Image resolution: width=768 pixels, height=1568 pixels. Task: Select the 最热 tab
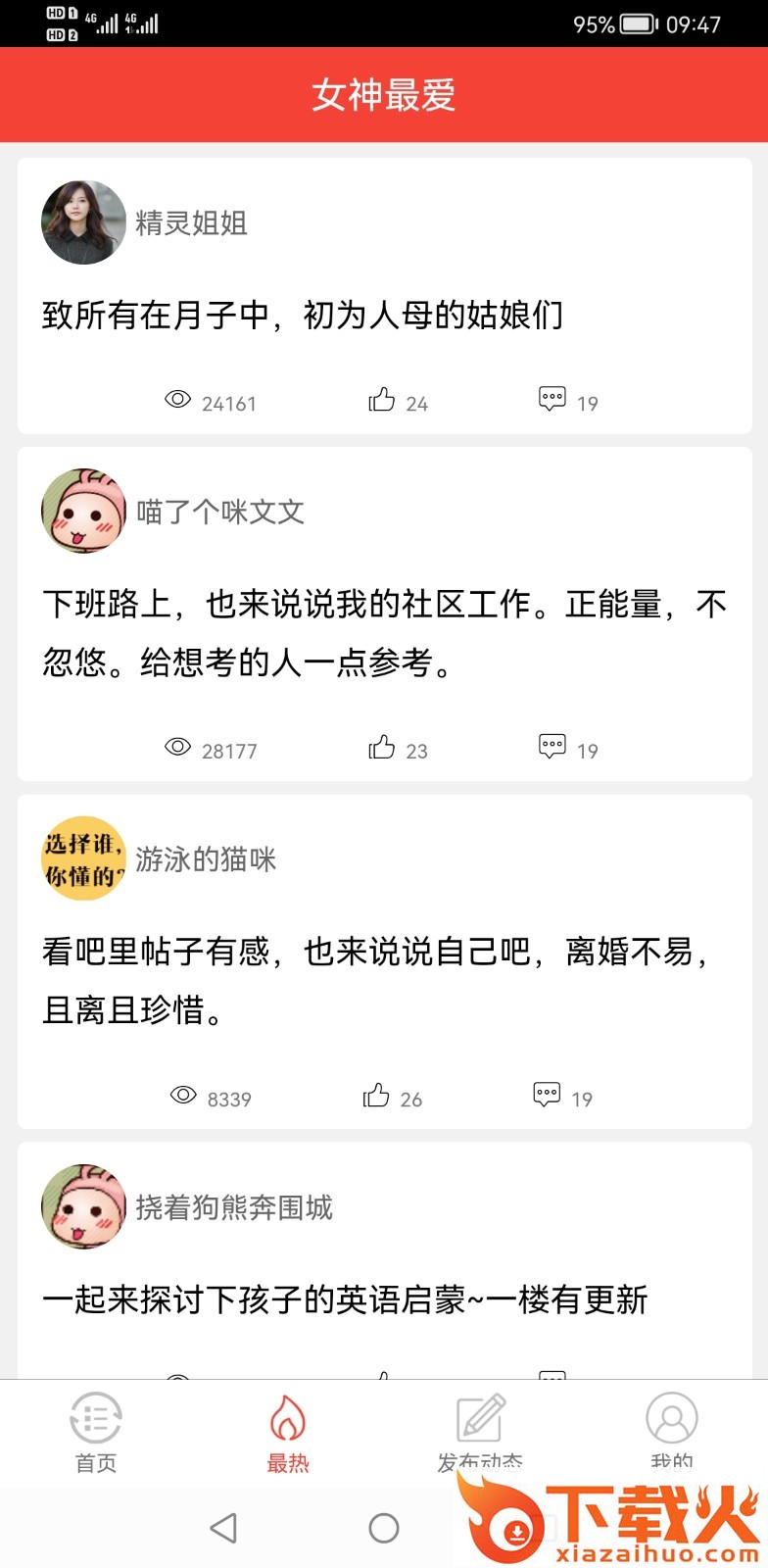coord(288,1433)
